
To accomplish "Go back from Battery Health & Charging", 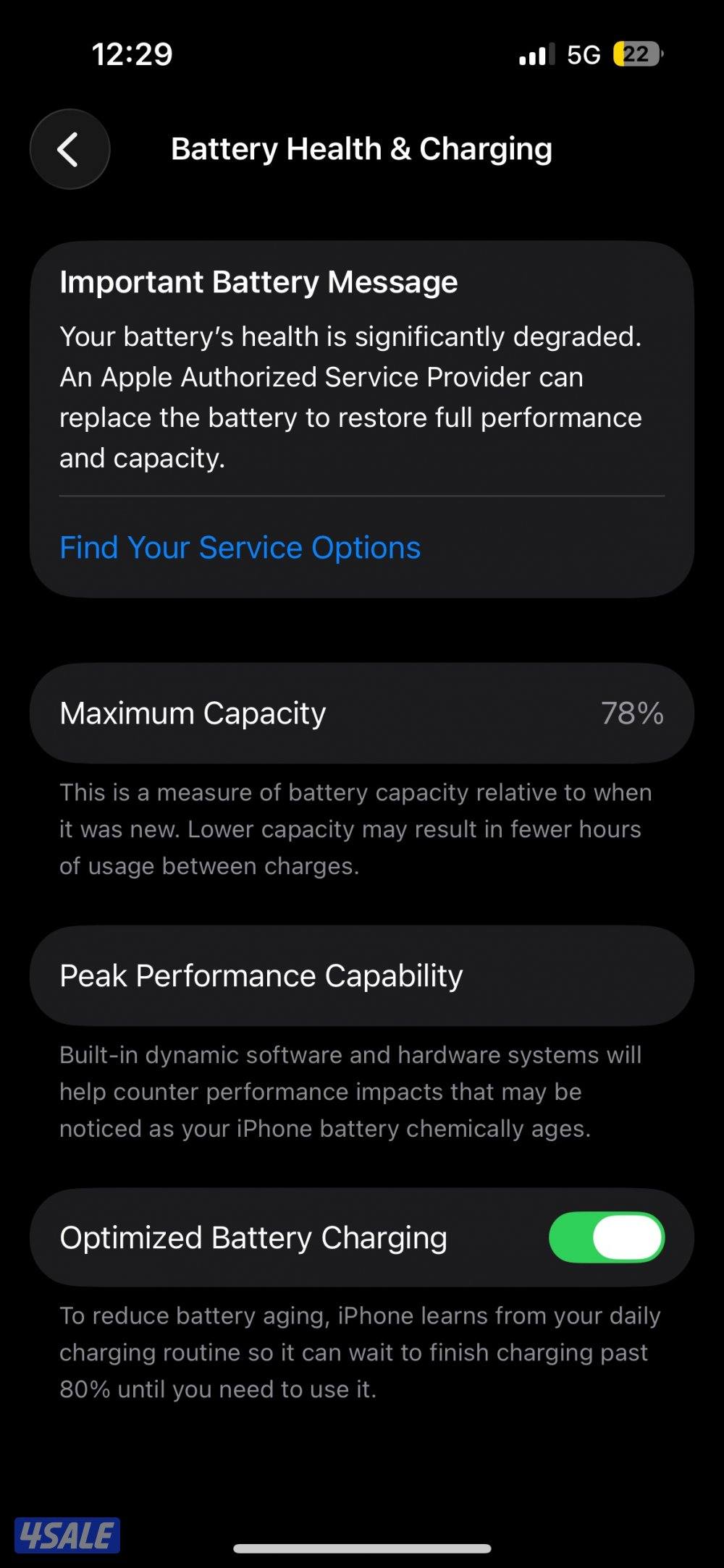I will click(x=70, y=150).
